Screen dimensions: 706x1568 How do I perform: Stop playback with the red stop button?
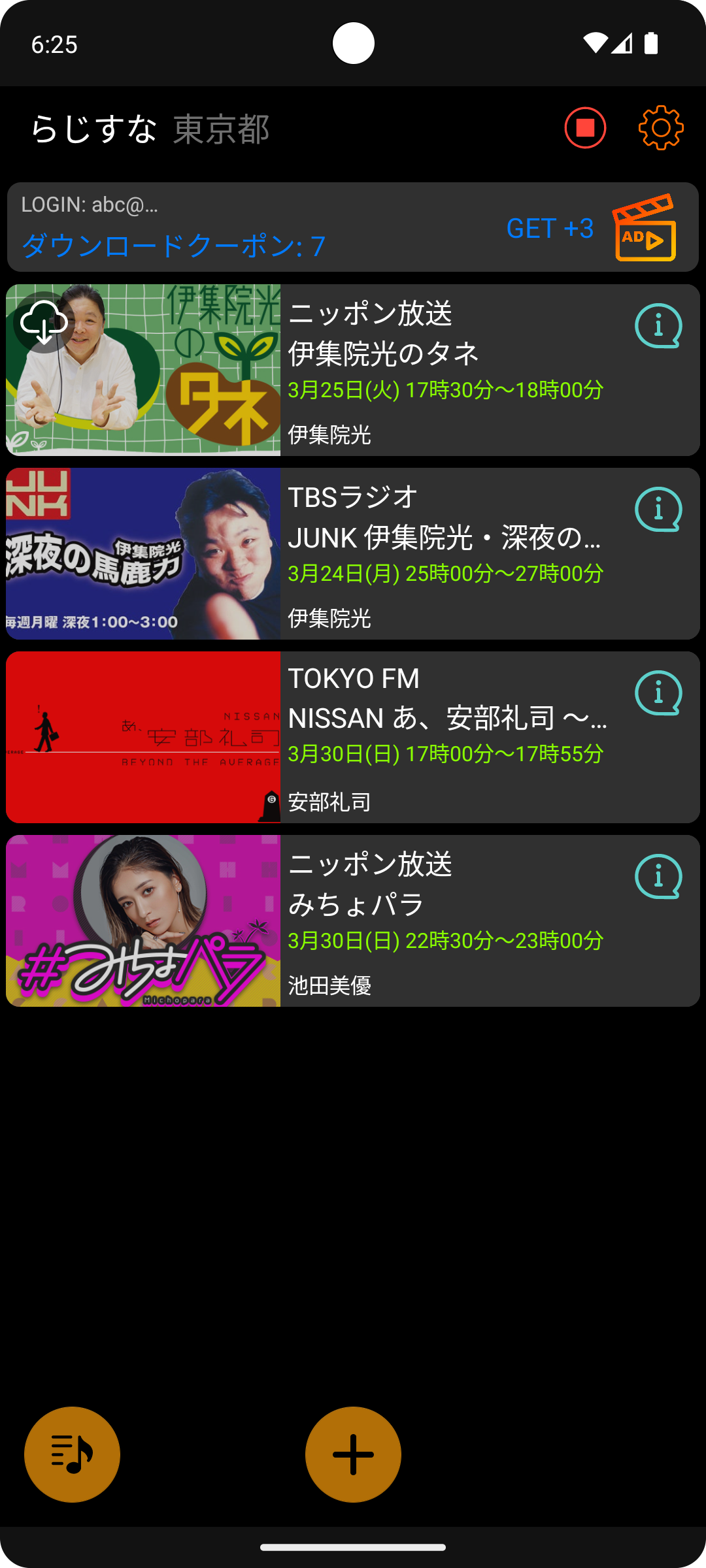[x=585, y=128]
